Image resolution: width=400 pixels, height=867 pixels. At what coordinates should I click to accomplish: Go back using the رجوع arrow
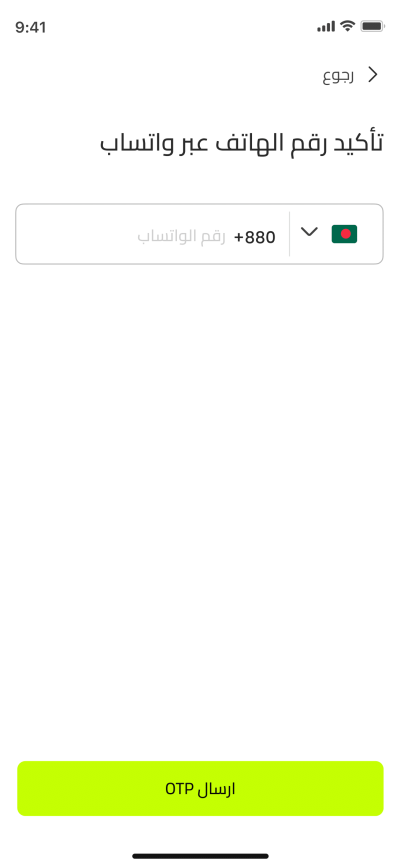pyautogui.click(x=373, y=75)
